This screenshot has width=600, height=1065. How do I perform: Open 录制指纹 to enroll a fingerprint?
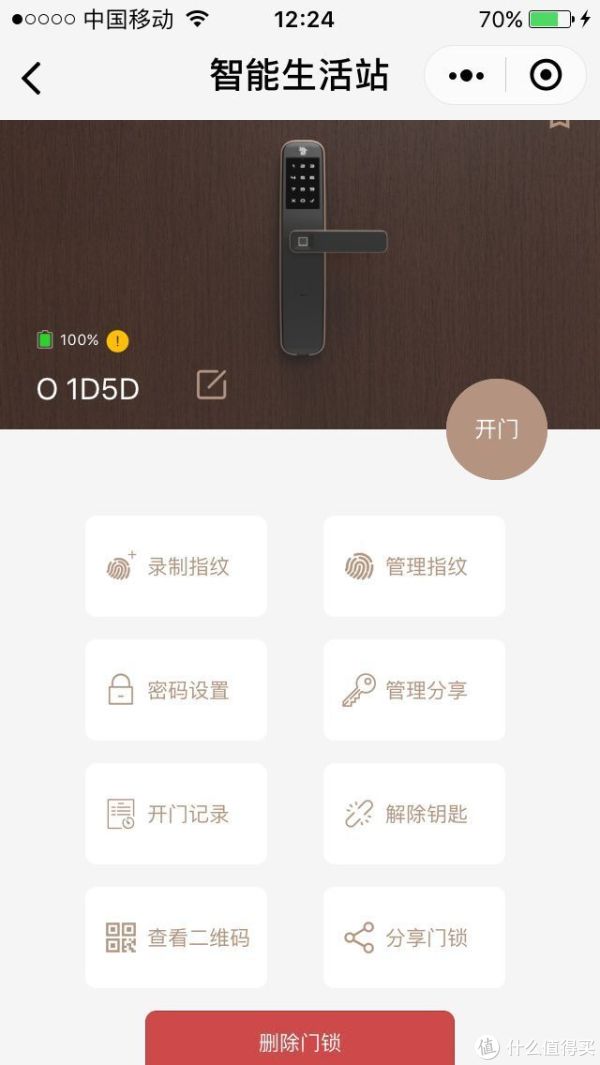(176, 566)
